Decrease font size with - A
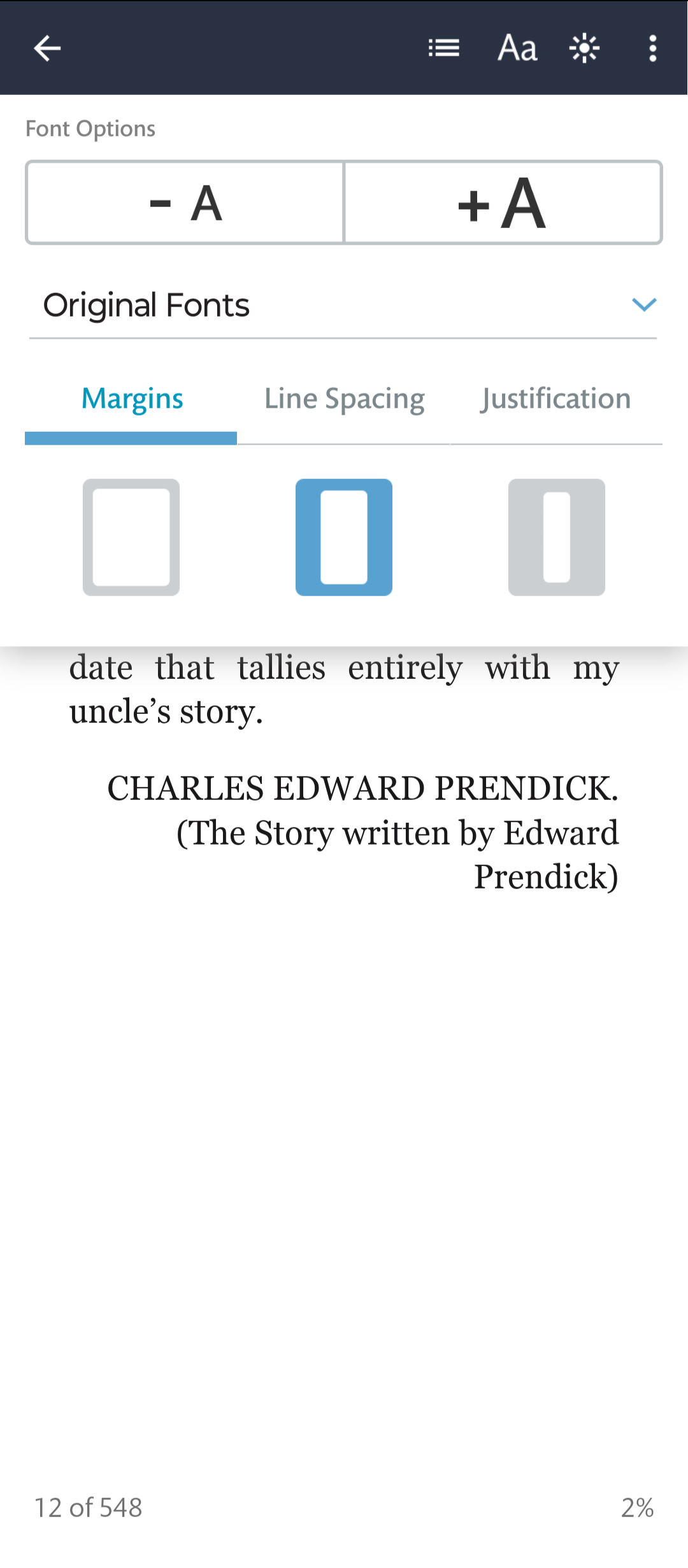The width and height of the screenshot is (688, 1568). pos(185,203)
